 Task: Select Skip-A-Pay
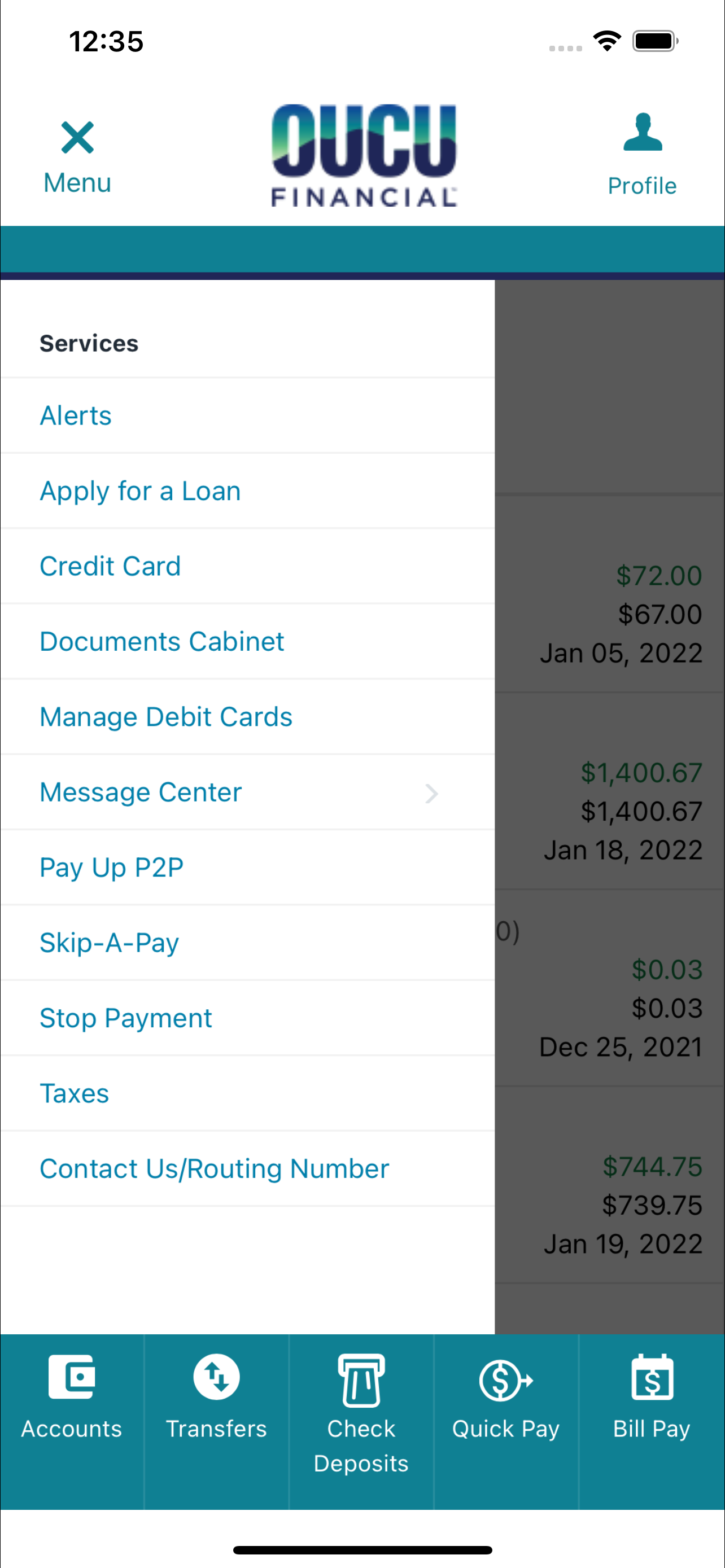pyautogui.click(x=247, y=943)
